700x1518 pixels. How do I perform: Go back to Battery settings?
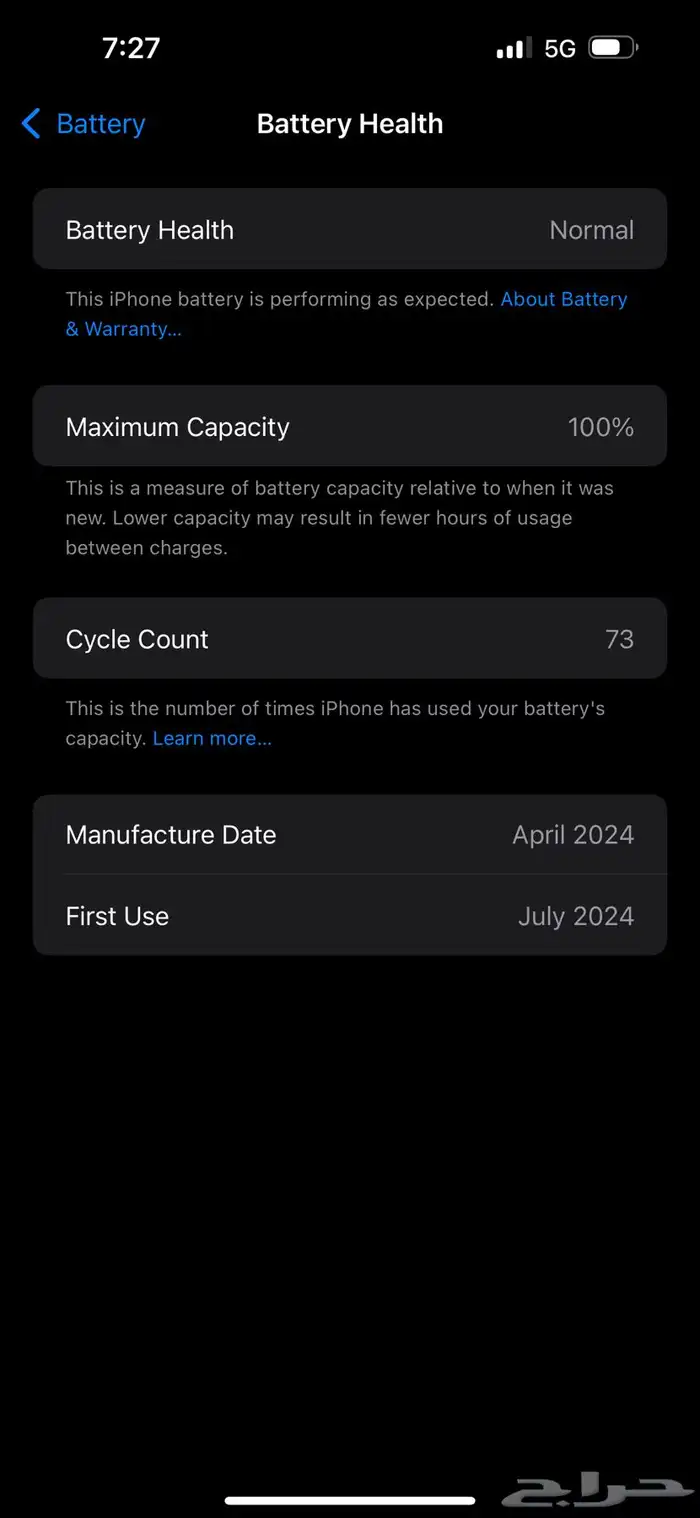pyautogui.click(x=84, y=124)
